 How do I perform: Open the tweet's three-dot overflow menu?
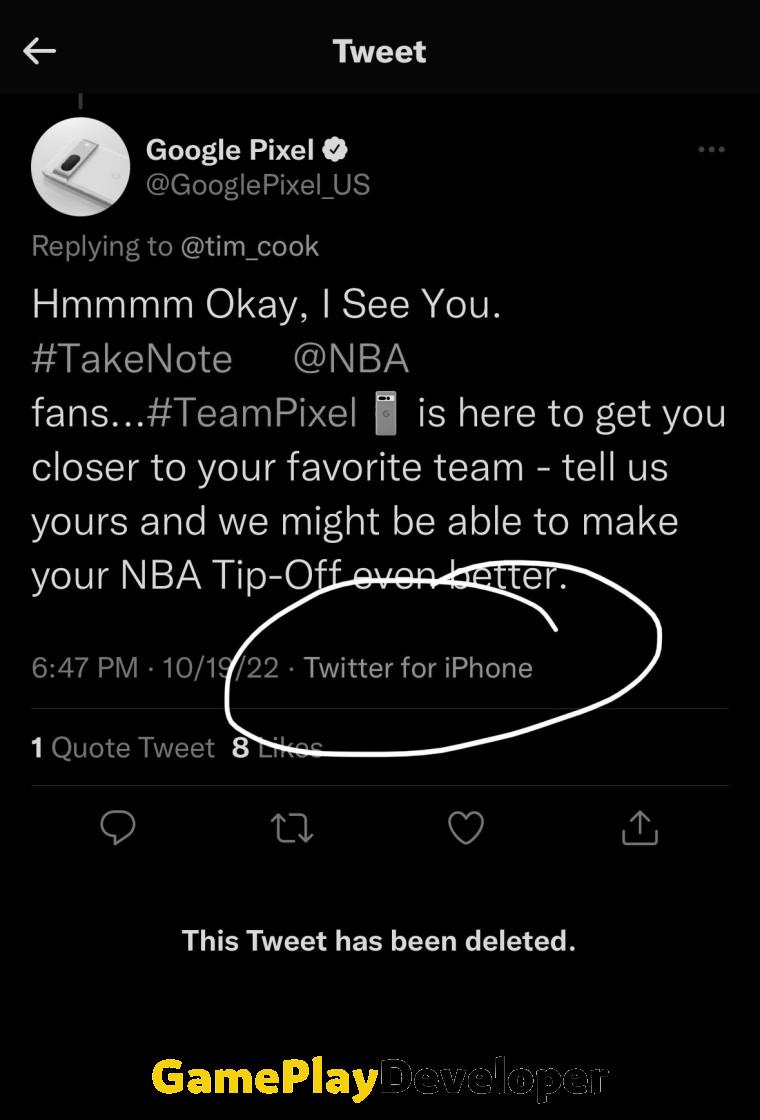click(x=711, y=150)
